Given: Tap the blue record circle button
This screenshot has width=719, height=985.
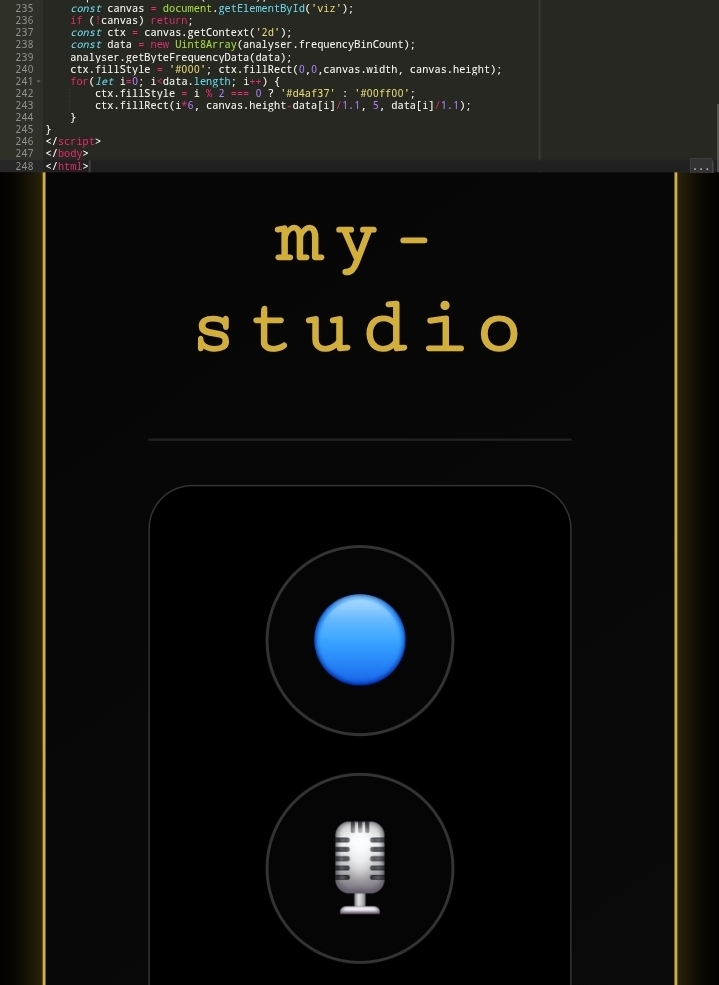Looking at the screenshot, I should 360,640.
